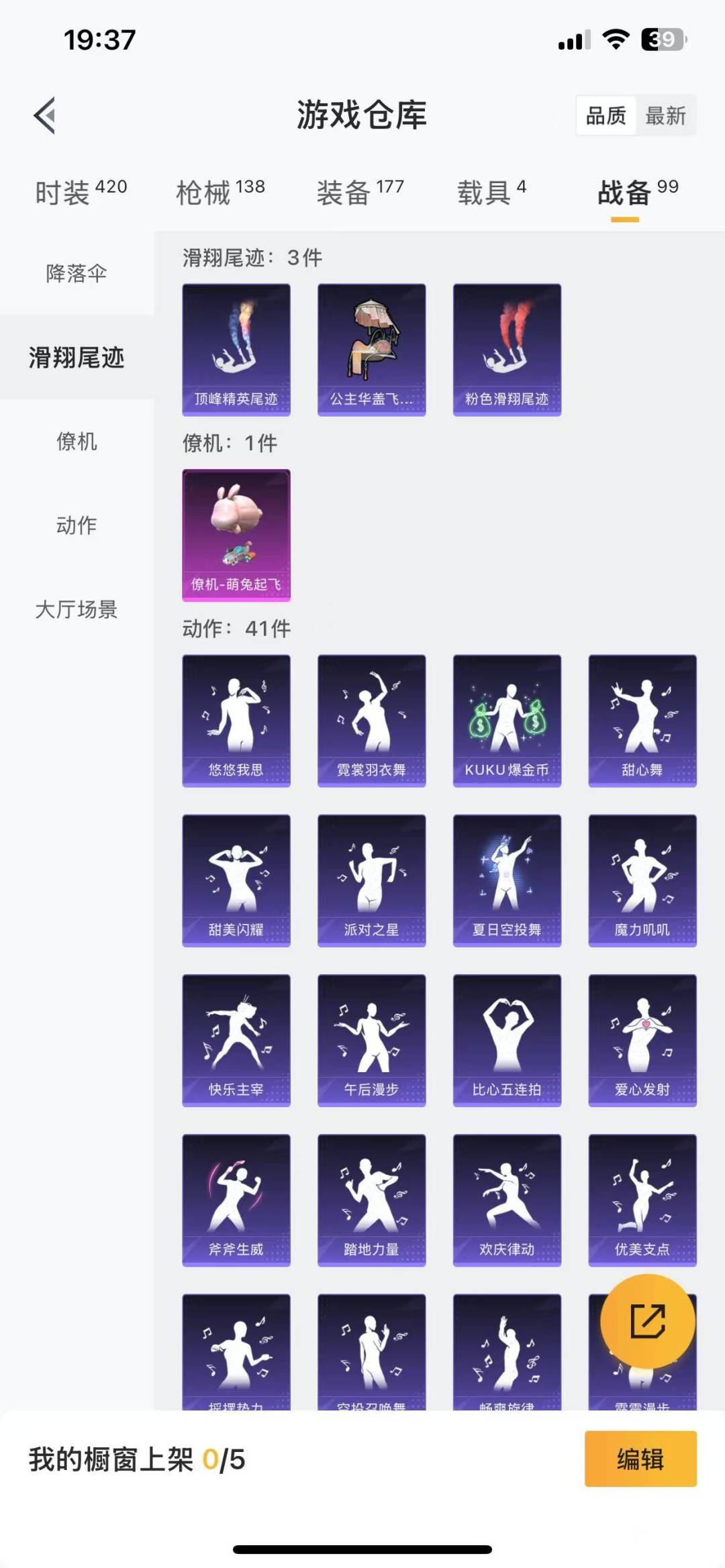Select 大厅场景 in the side menu
This screenshot has height=1568, width=725.
click(x=77, y=609)
